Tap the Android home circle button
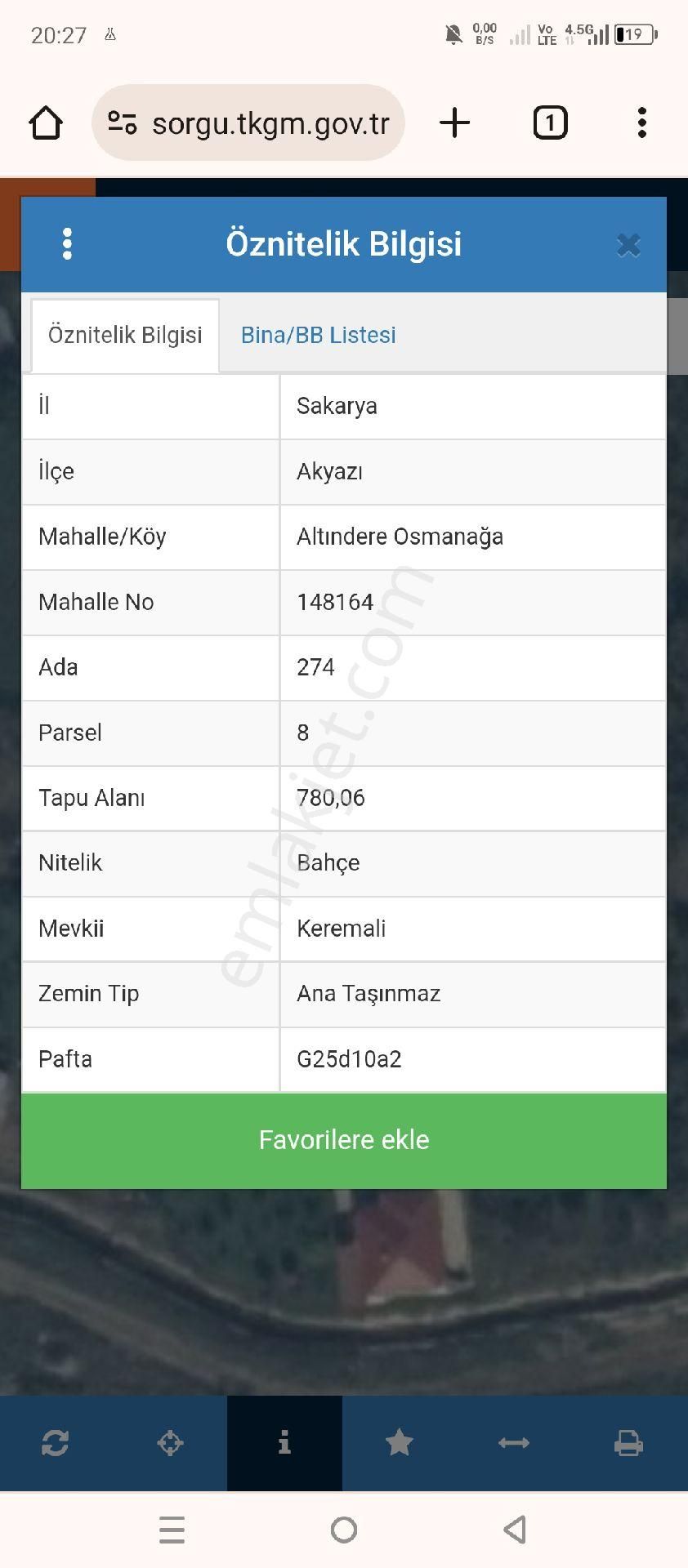The width and height of the screenshot is (688, 1568). pos(344,1530)
